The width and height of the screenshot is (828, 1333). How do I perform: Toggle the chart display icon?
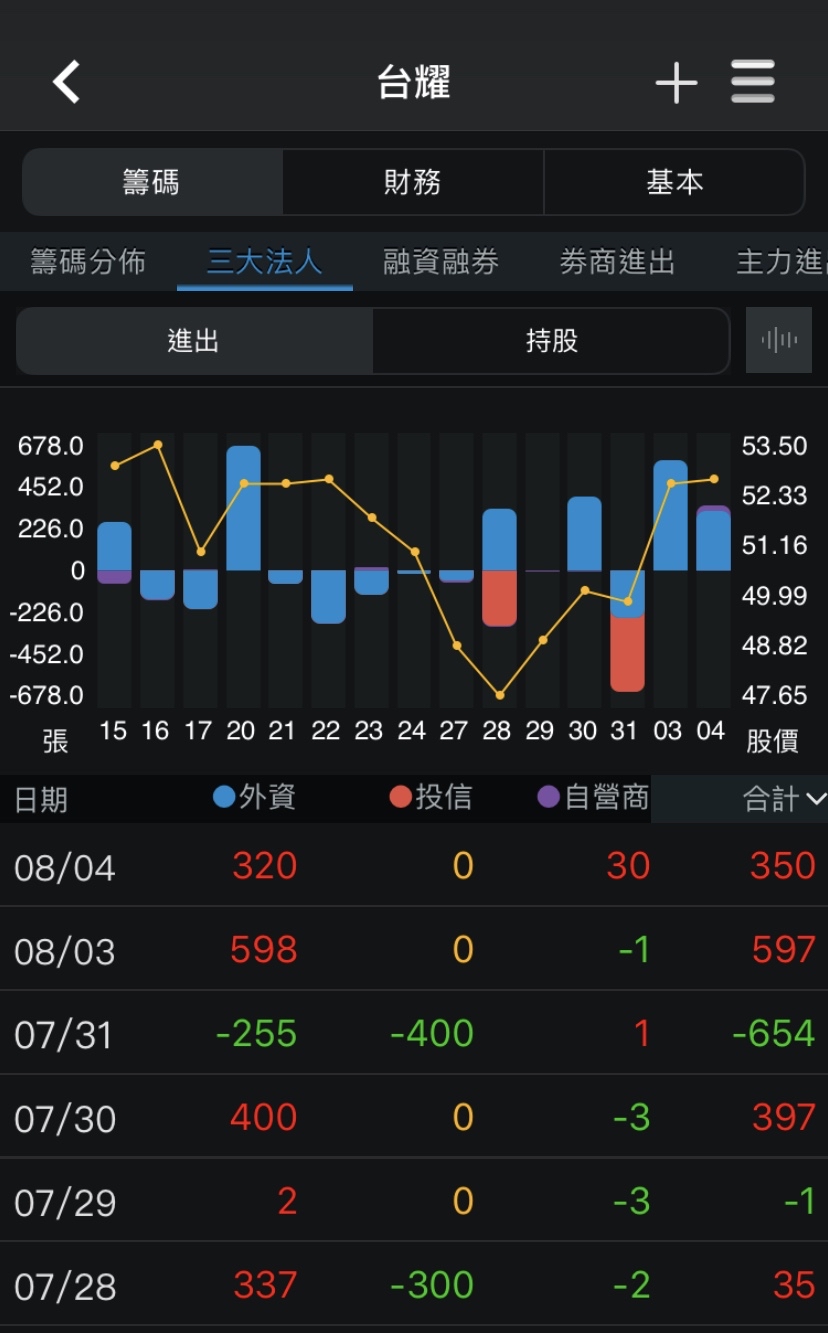click(779, 341)
